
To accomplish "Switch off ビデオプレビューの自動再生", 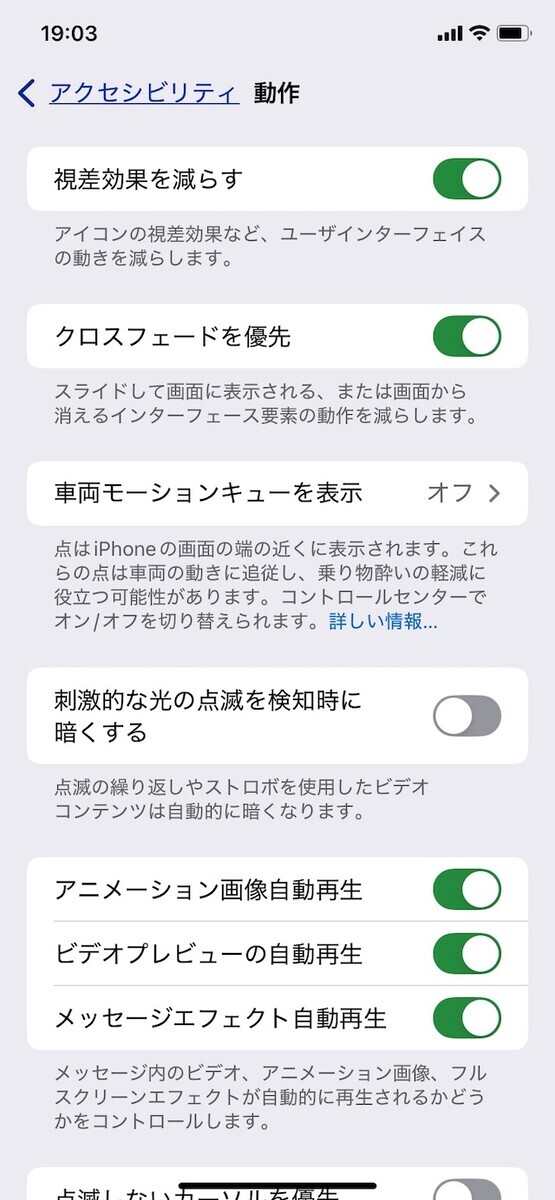I will tap(467, 954).
